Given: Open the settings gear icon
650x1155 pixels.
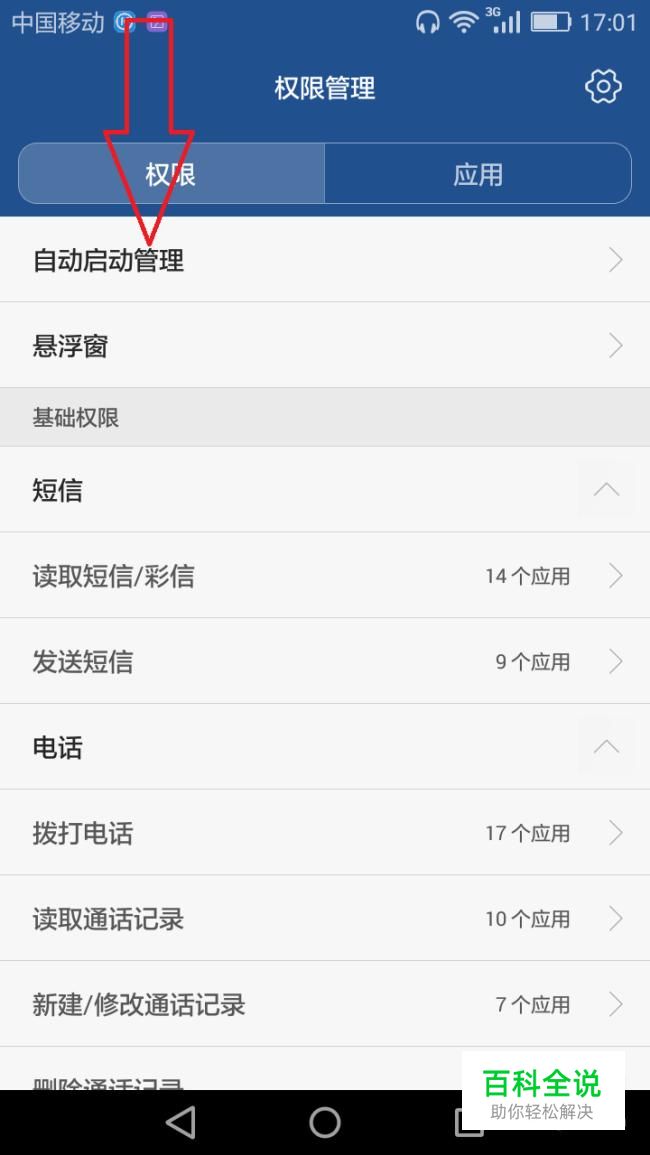Looking at the screenshot, I should click(x=603, y=87).
